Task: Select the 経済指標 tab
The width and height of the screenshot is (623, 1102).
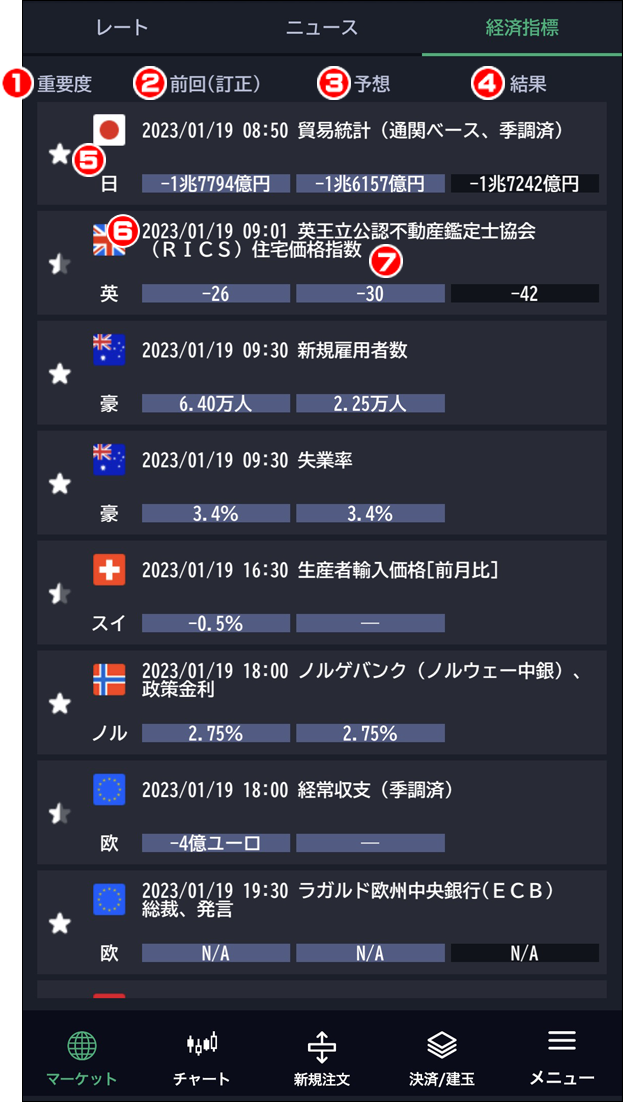Action: [x=522, y=28]
